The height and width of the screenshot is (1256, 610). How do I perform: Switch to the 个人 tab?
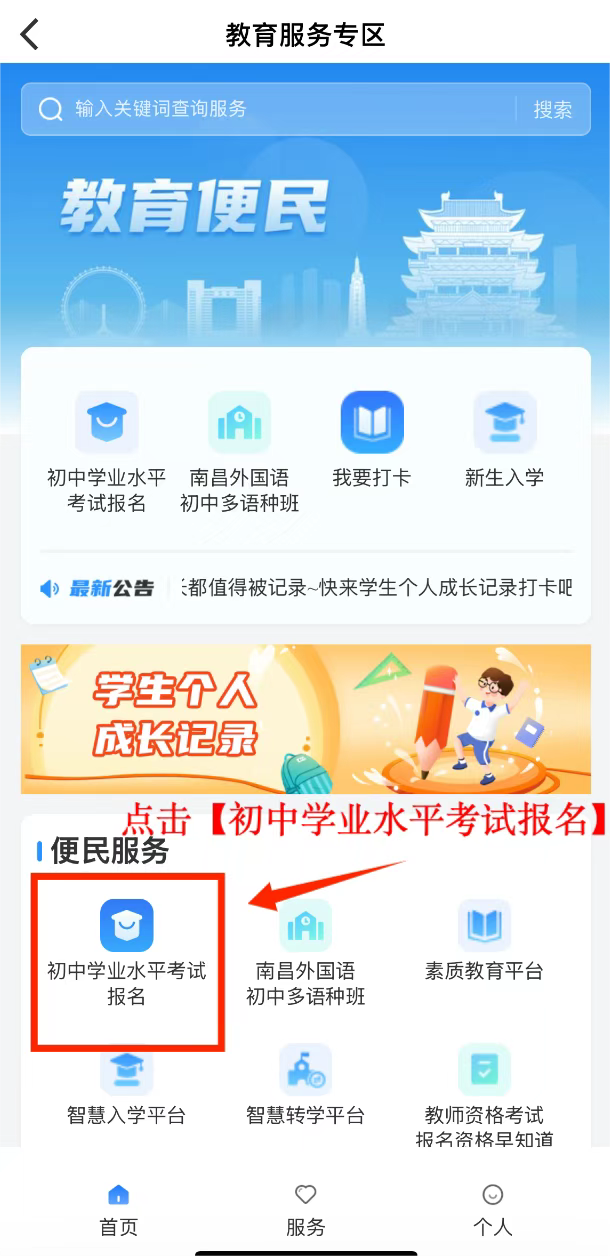tap(492, 1209)
